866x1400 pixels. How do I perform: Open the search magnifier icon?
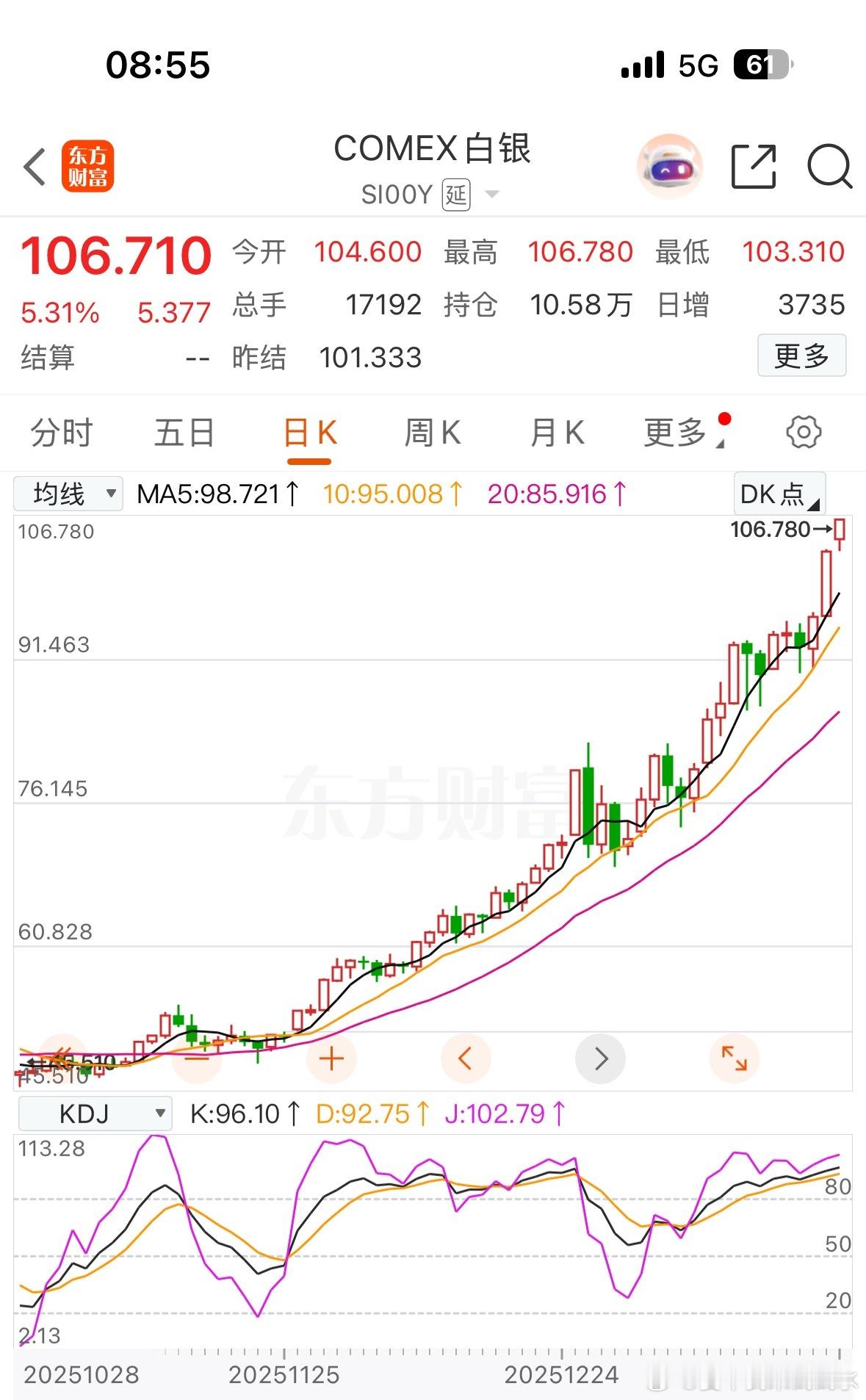point(831,167)
